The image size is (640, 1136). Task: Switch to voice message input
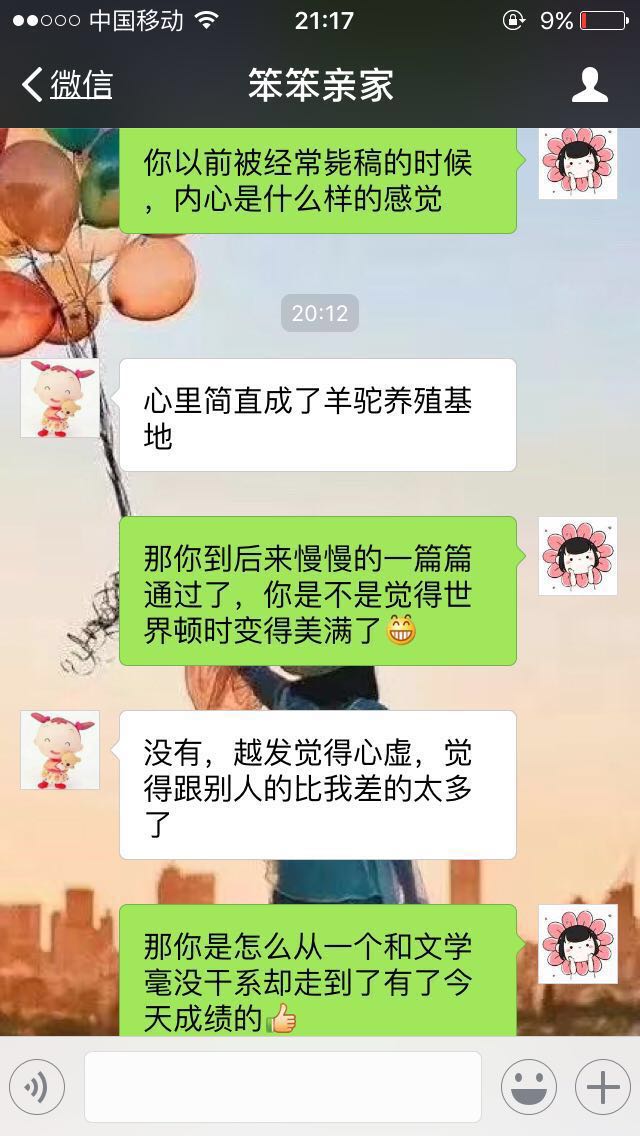click(x=37, y=1087)
